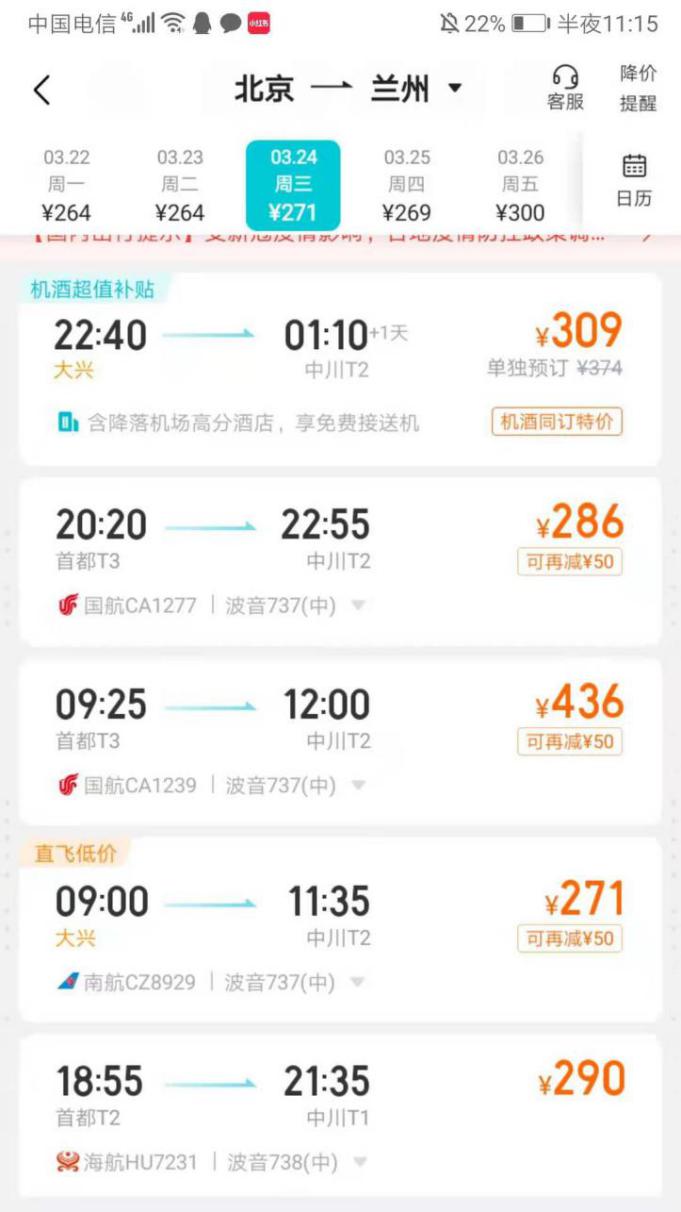Open the 海航HU7231 18:55 flight
Image resolution: width=681 pixels, height=1212 pixels.
click(x=340, y=1115)
